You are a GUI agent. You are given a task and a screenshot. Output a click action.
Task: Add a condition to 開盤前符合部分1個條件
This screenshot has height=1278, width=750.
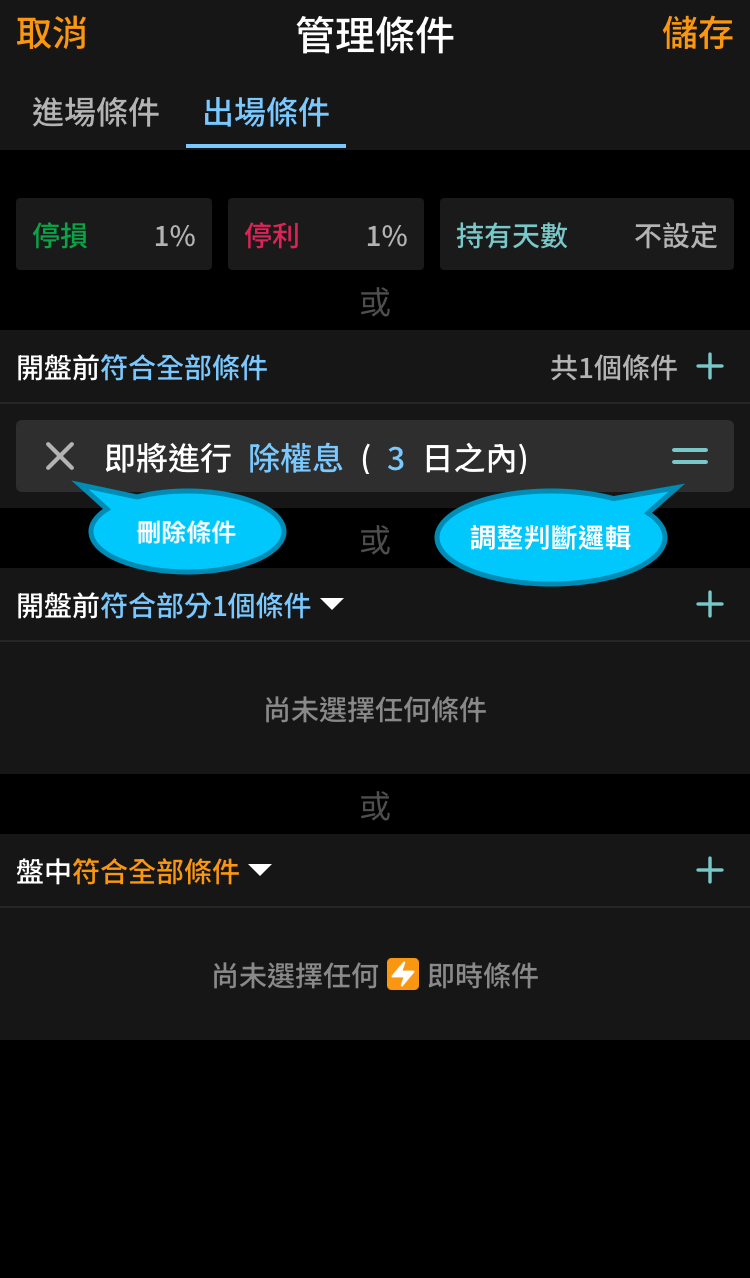710,604
